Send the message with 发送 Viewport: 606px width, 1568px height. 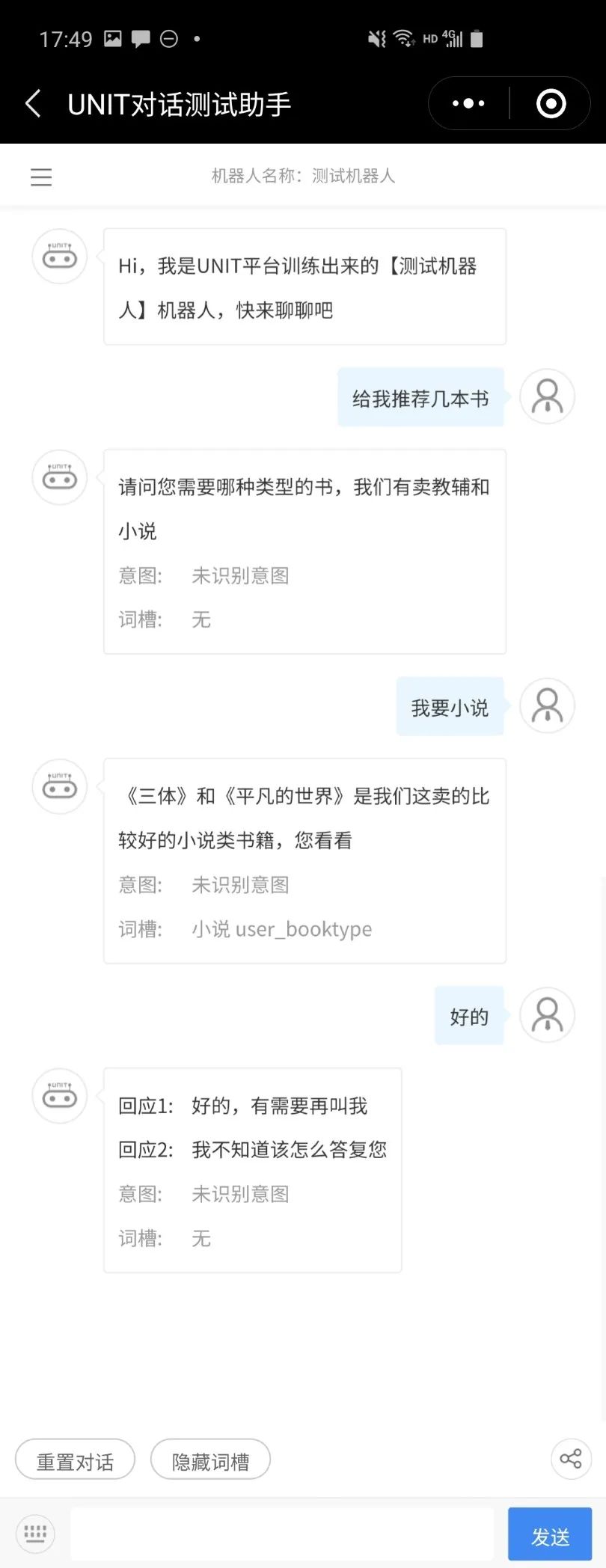[x=550, y=1535]
